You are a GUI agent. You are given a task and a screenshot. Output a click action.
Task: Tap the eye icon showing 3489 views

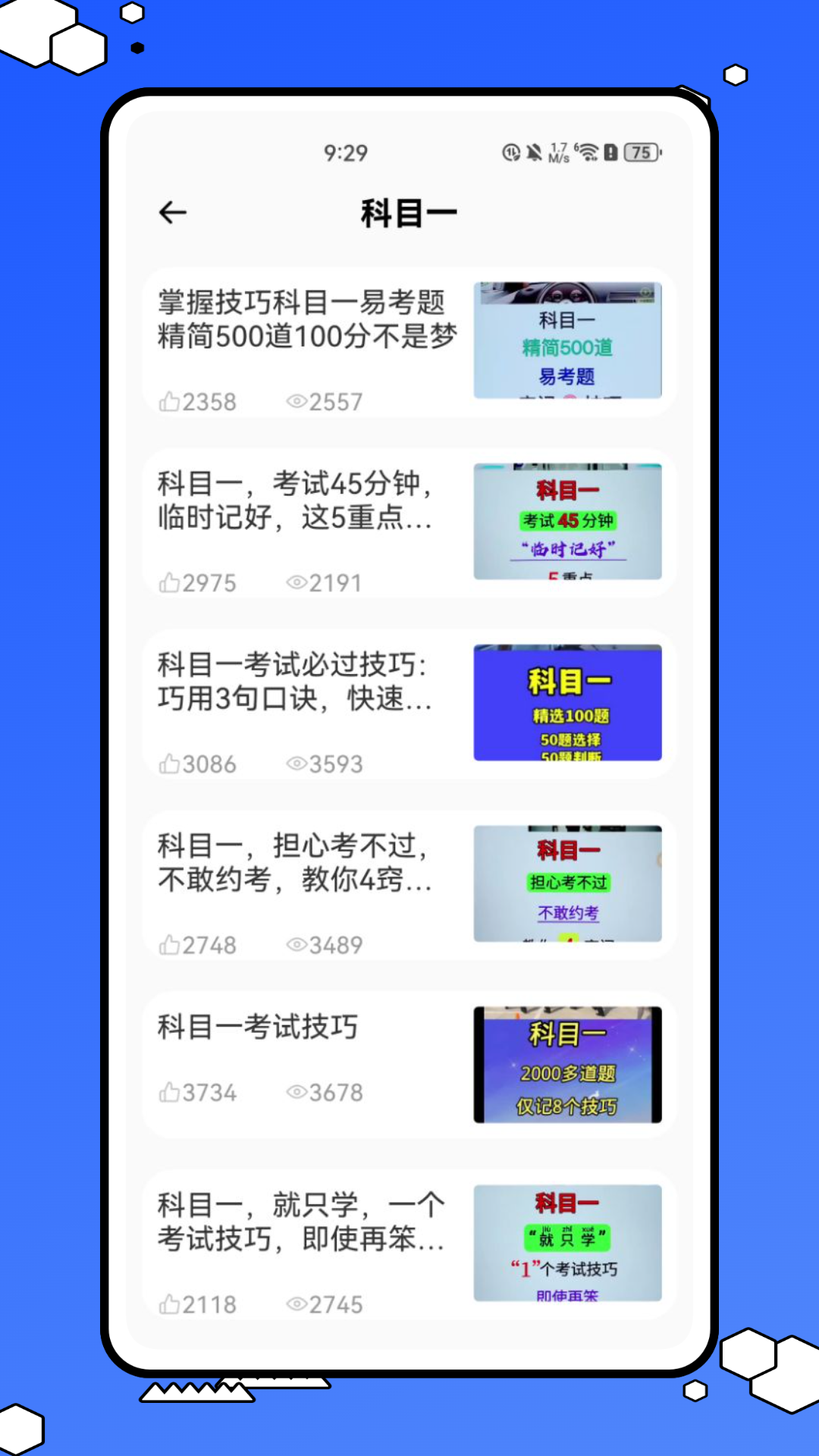pos(297,945)
